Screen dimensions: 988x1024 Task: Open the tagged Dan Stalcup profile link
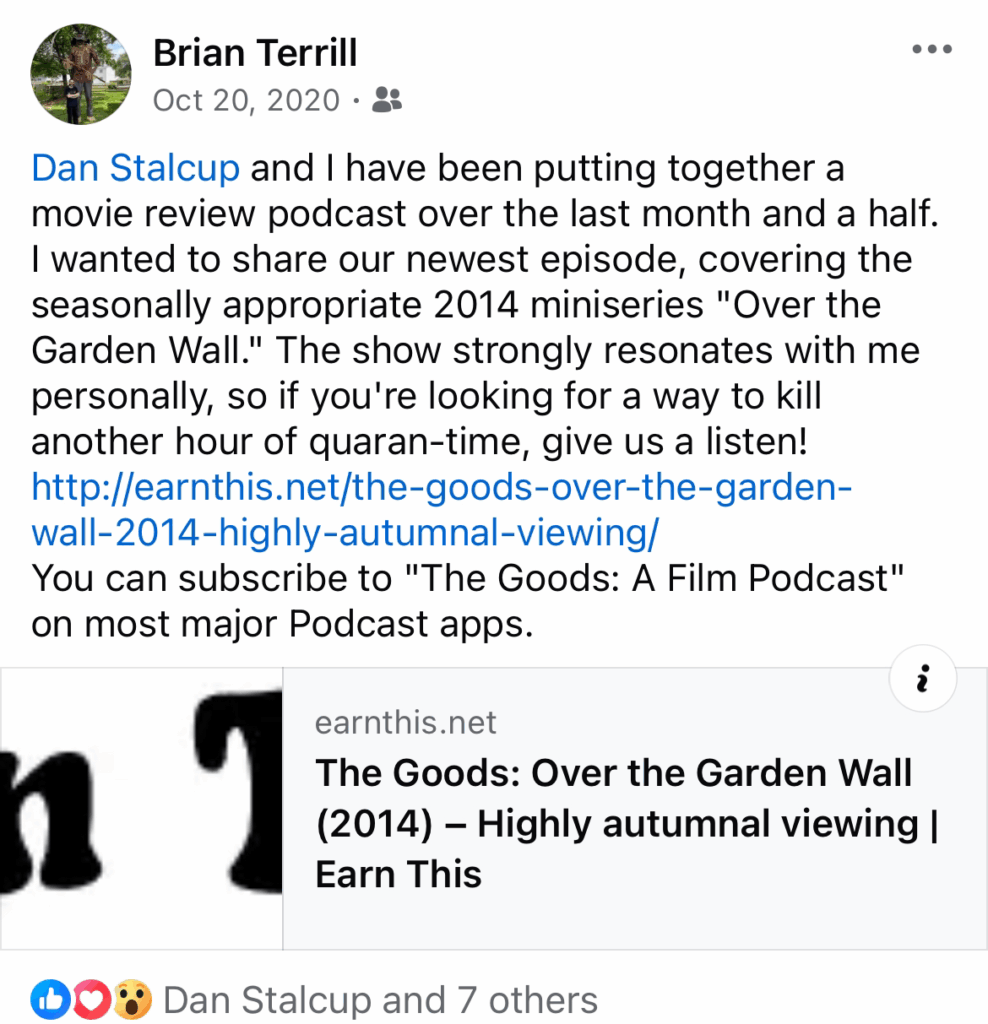(136, 167)
